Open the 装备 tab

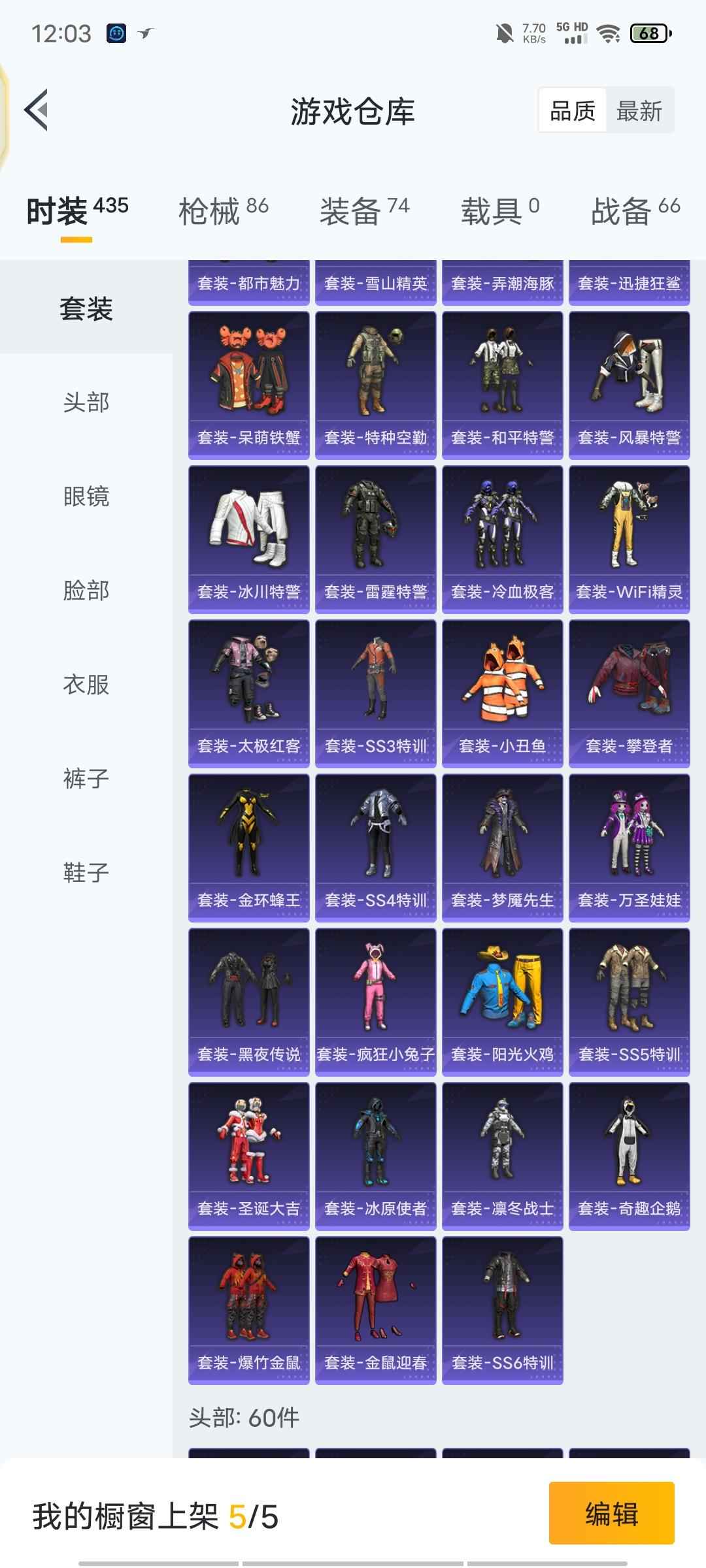[364, 211]
